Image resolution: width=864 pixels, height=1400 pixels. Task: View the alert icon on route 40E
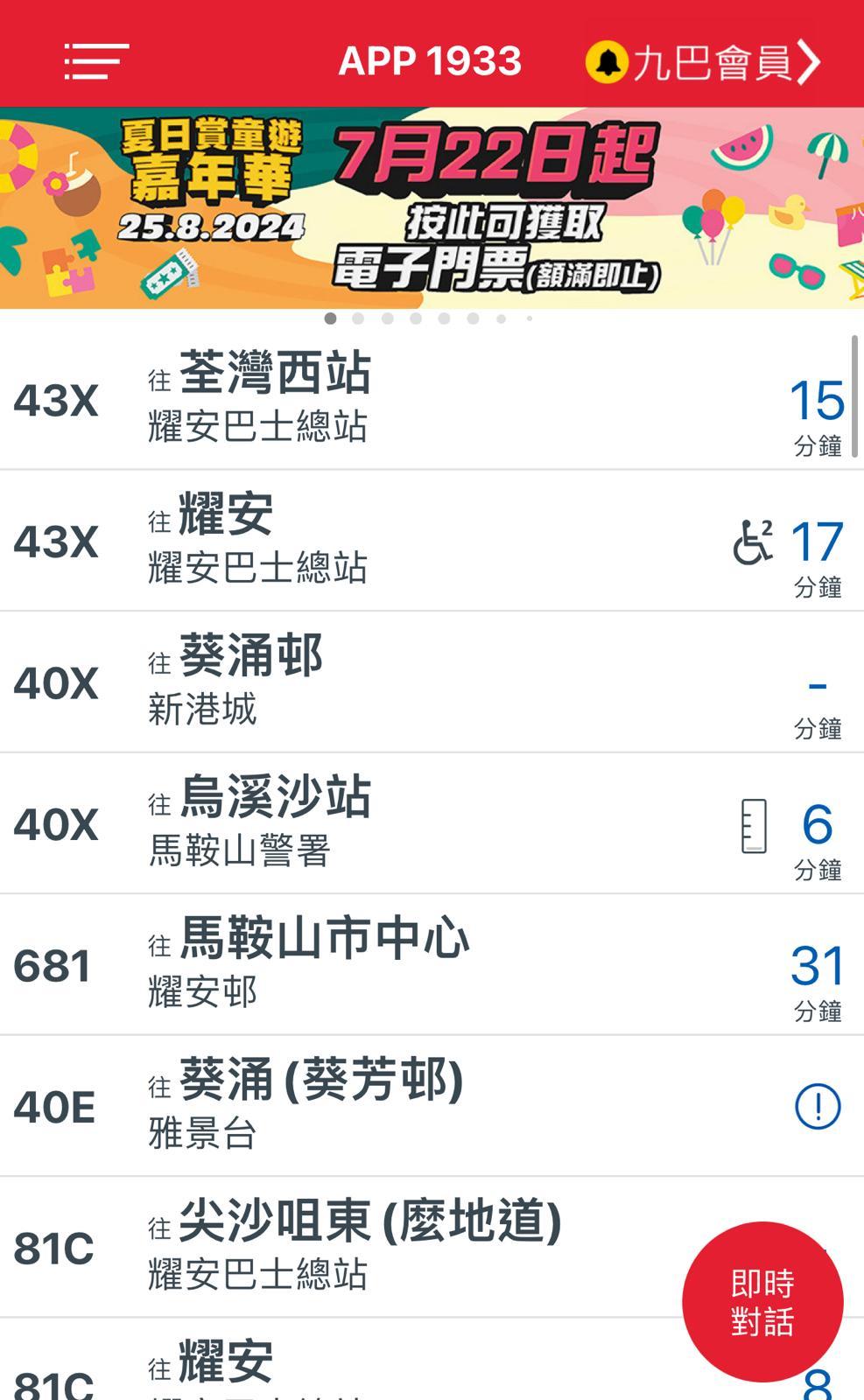pos(818,1107)
